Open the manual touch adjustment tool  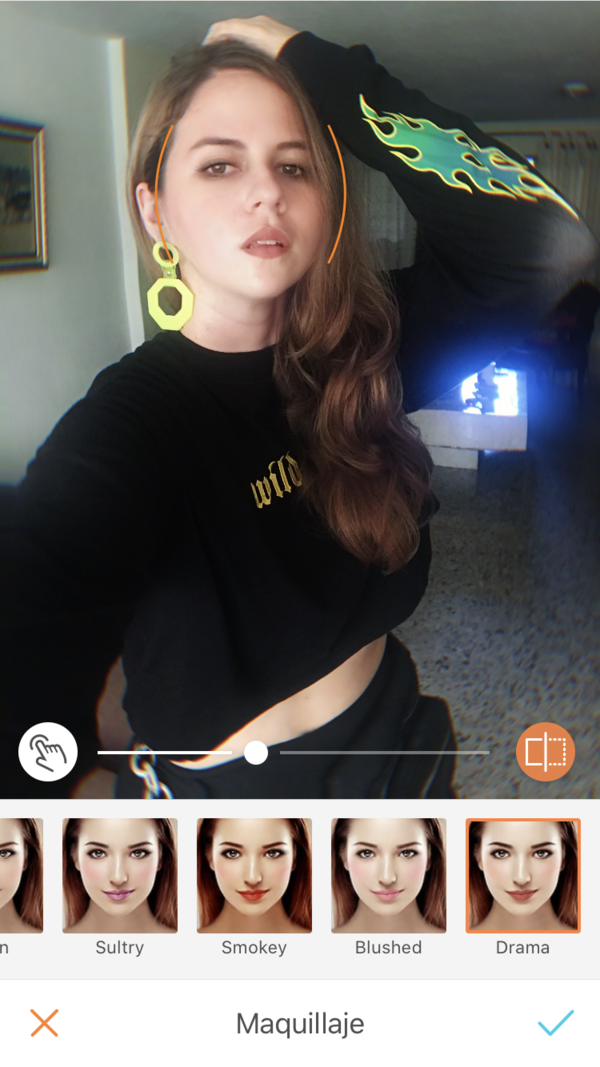pyautogui.click(x=47, y=751)
